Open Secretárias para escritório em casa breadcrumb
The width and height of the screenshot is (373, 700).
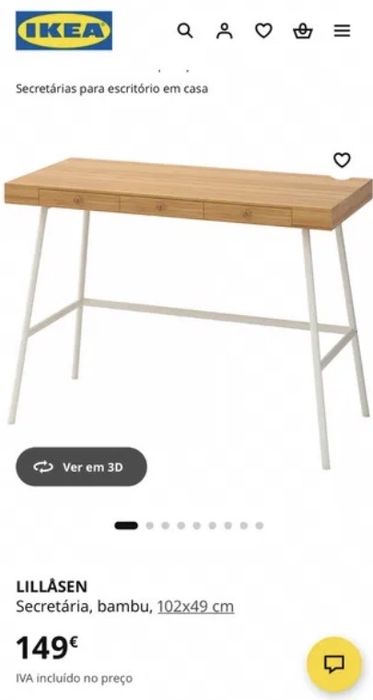[x=112, y=89]
